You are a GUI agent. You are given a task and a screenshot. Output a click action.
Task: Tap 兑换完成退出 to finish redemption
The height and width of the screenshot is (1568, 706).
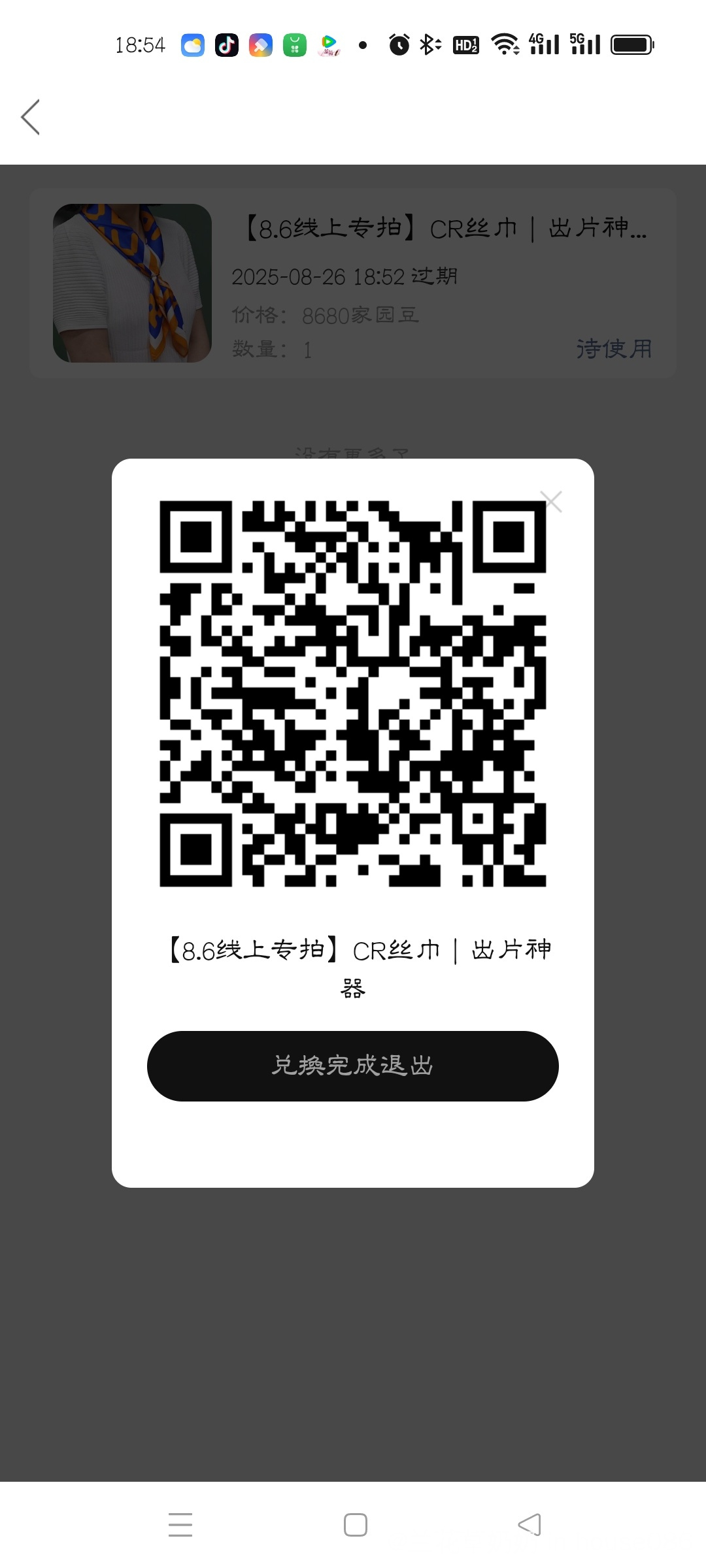point(353,1066)
